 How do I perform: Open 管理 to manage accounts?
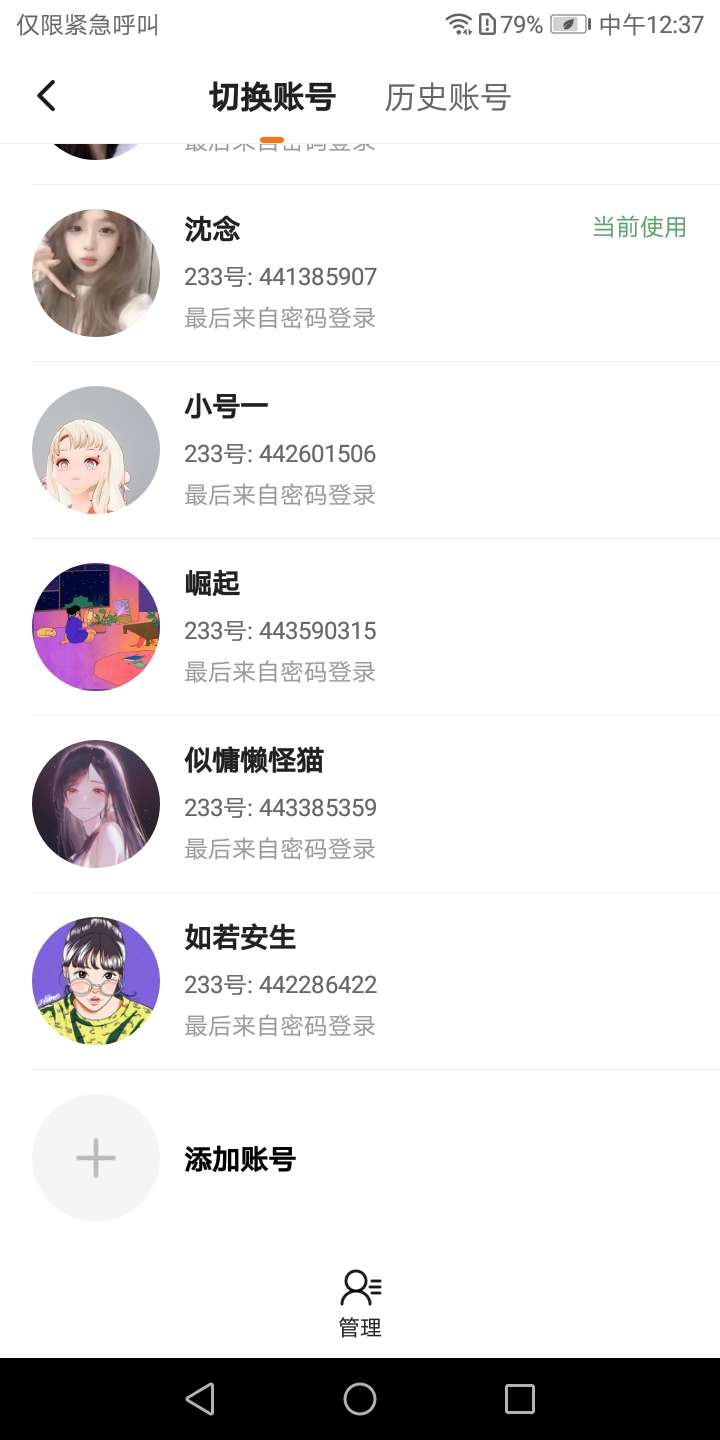point(360,1303)
